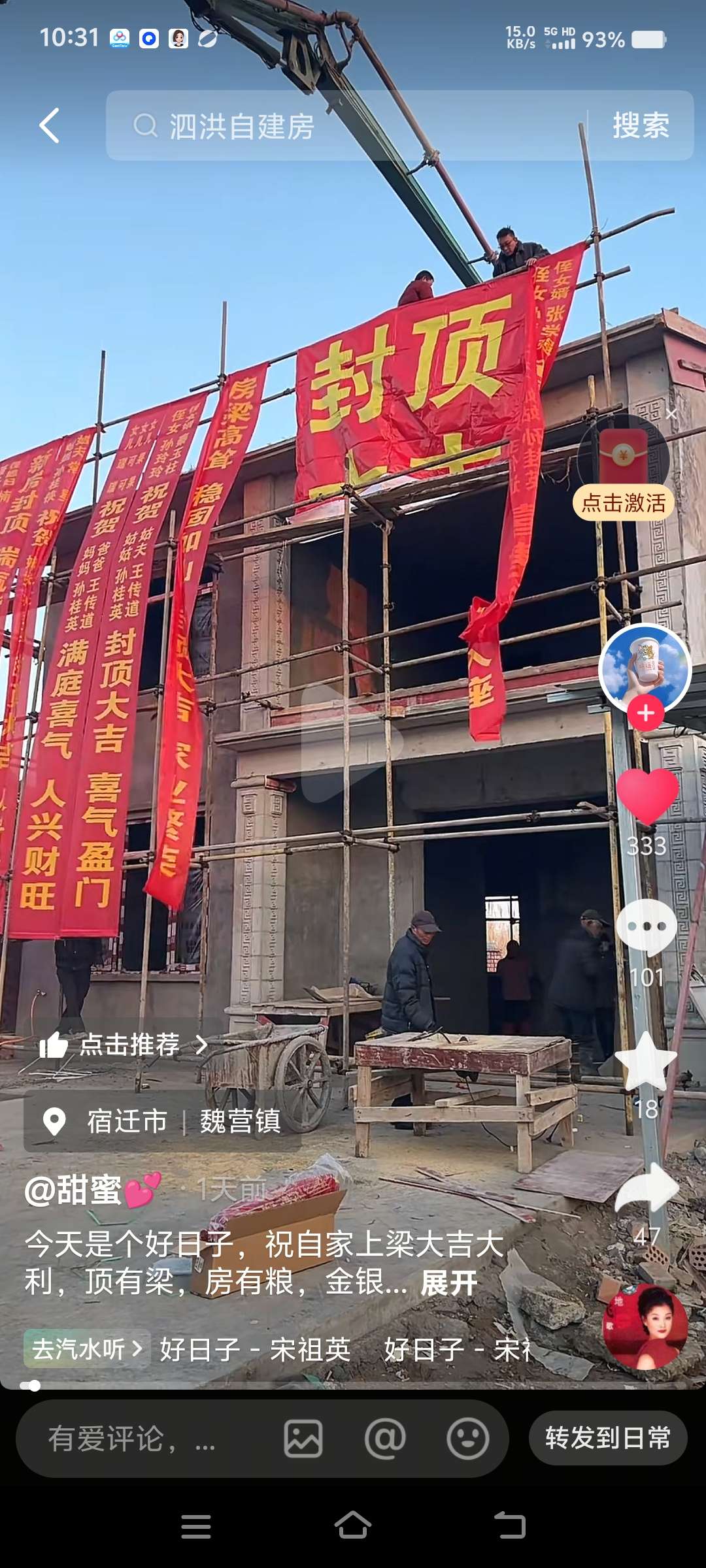The image size is (706, 1568).
Task: Open the author's profile avatar
Action: tap(645, 668)
